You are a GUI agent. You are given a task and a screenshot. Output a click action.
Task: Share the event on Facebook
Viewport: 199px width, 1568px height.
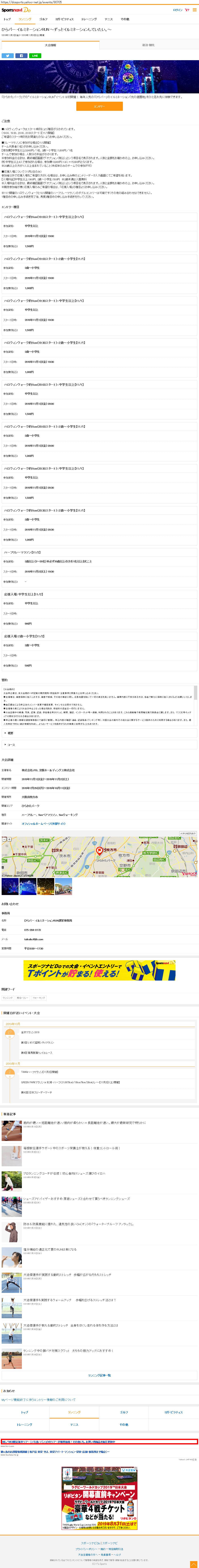pyautogui.click(x=21, y=55)
